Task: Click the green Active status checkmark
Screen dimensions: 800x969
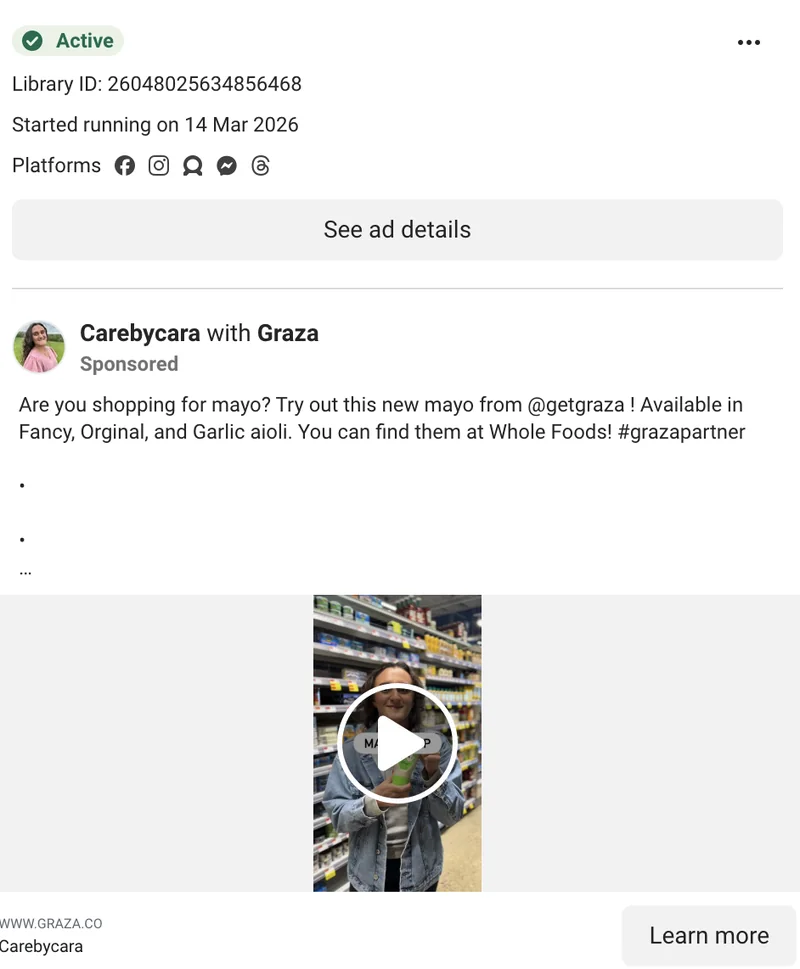Action: [32, 41]
